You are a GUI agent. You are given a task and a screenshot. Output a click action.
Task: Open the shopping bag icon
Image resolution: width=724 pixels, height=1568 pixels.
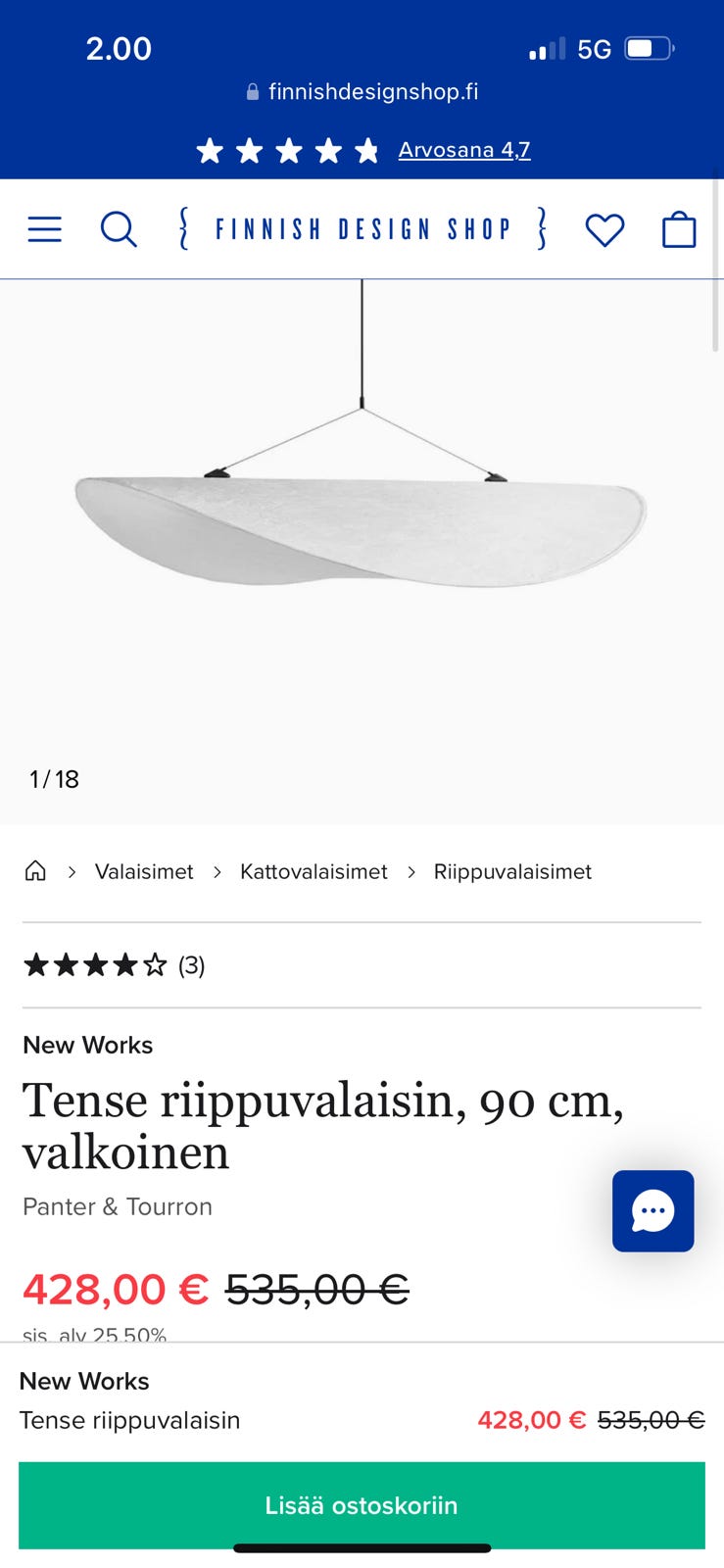coord(678,228)
